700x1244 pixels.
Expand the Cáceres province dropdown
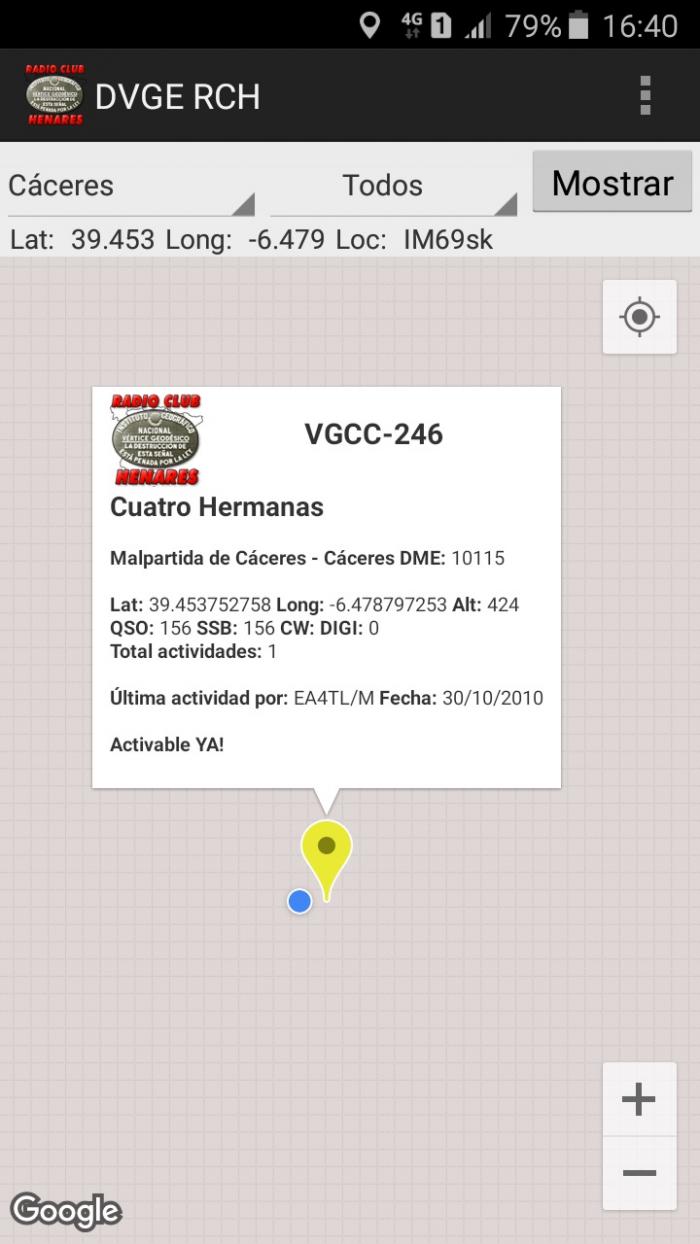point(131,187)
